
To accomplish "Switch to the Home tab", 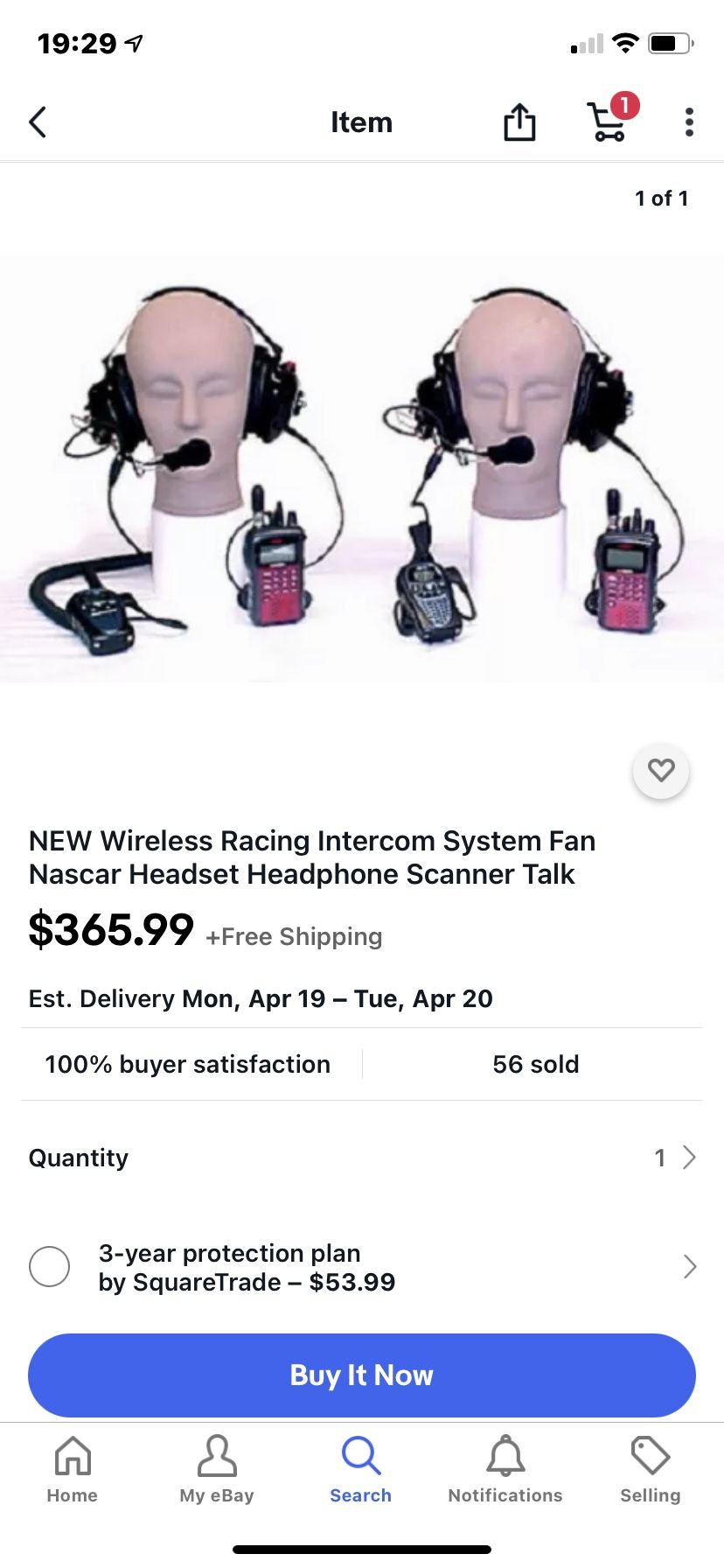I will (x=73, y=1469).
